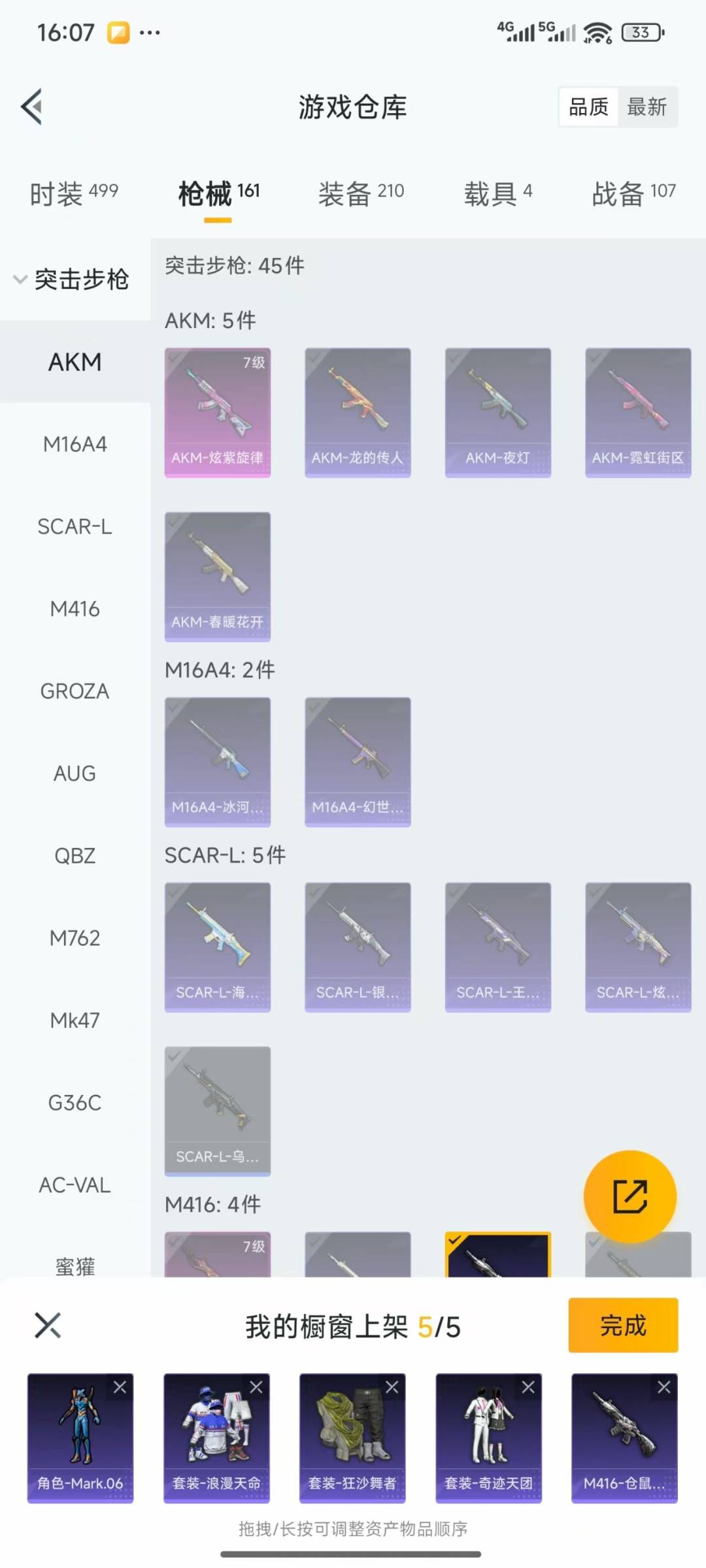This screenshot has height=1568, width=706.
Task: Remove the M416 skin from showcase
Action: pyautogui.click(x=664, y=1387)
